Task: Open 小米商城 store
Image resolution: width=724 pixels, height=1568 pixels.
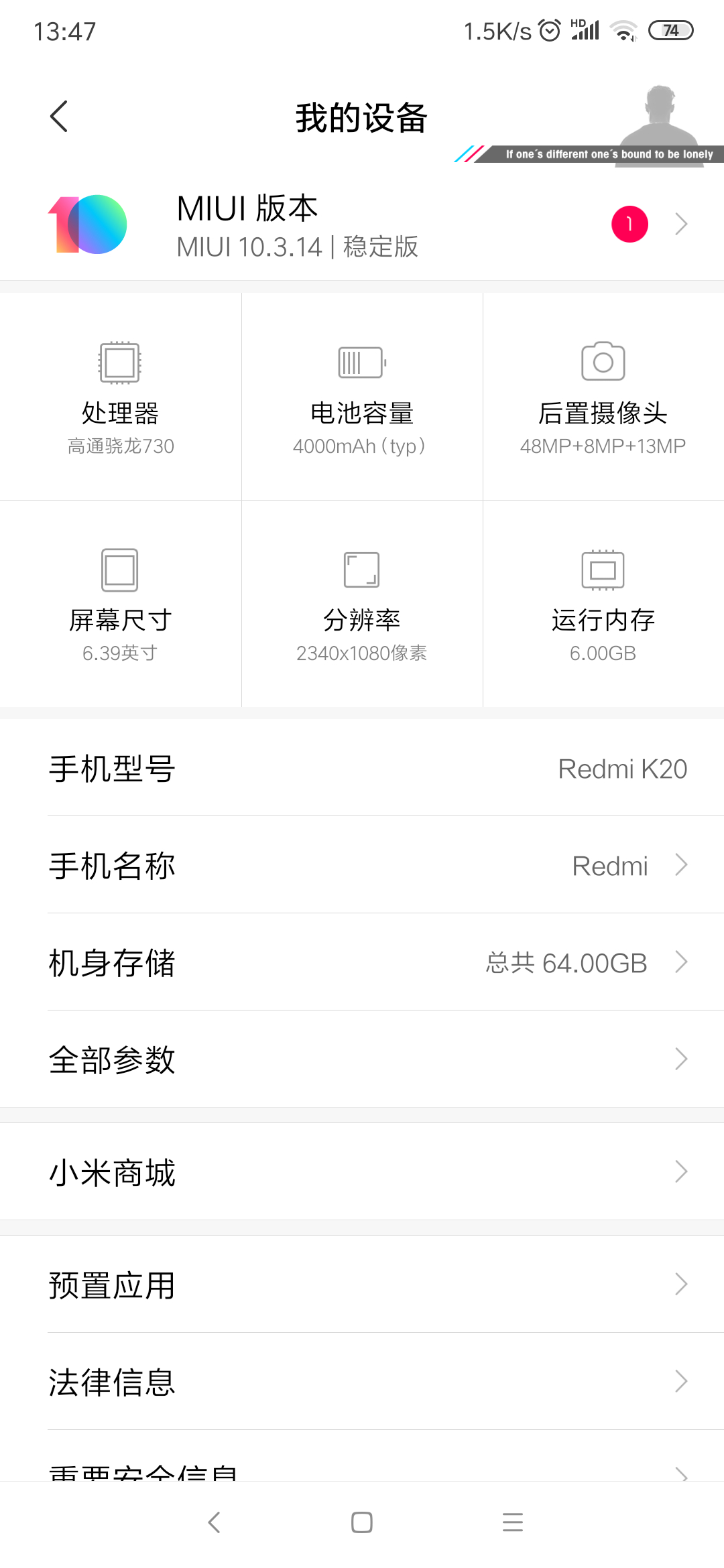Action: [362, 1172]
